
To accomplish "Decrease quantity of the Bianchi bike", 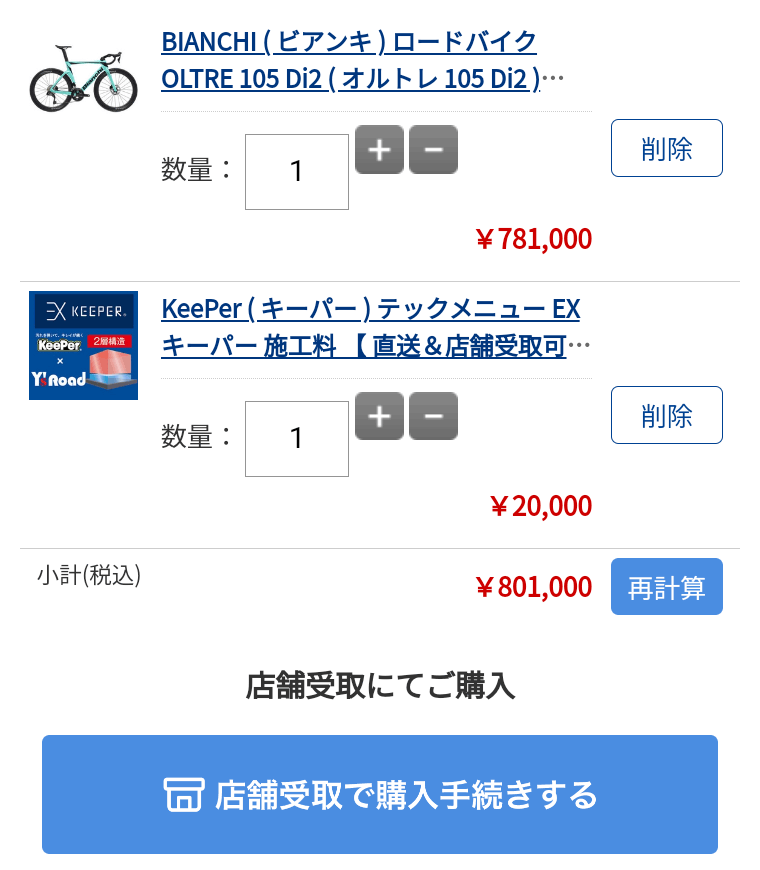I will pyautogui.click(x=433, y=150).
